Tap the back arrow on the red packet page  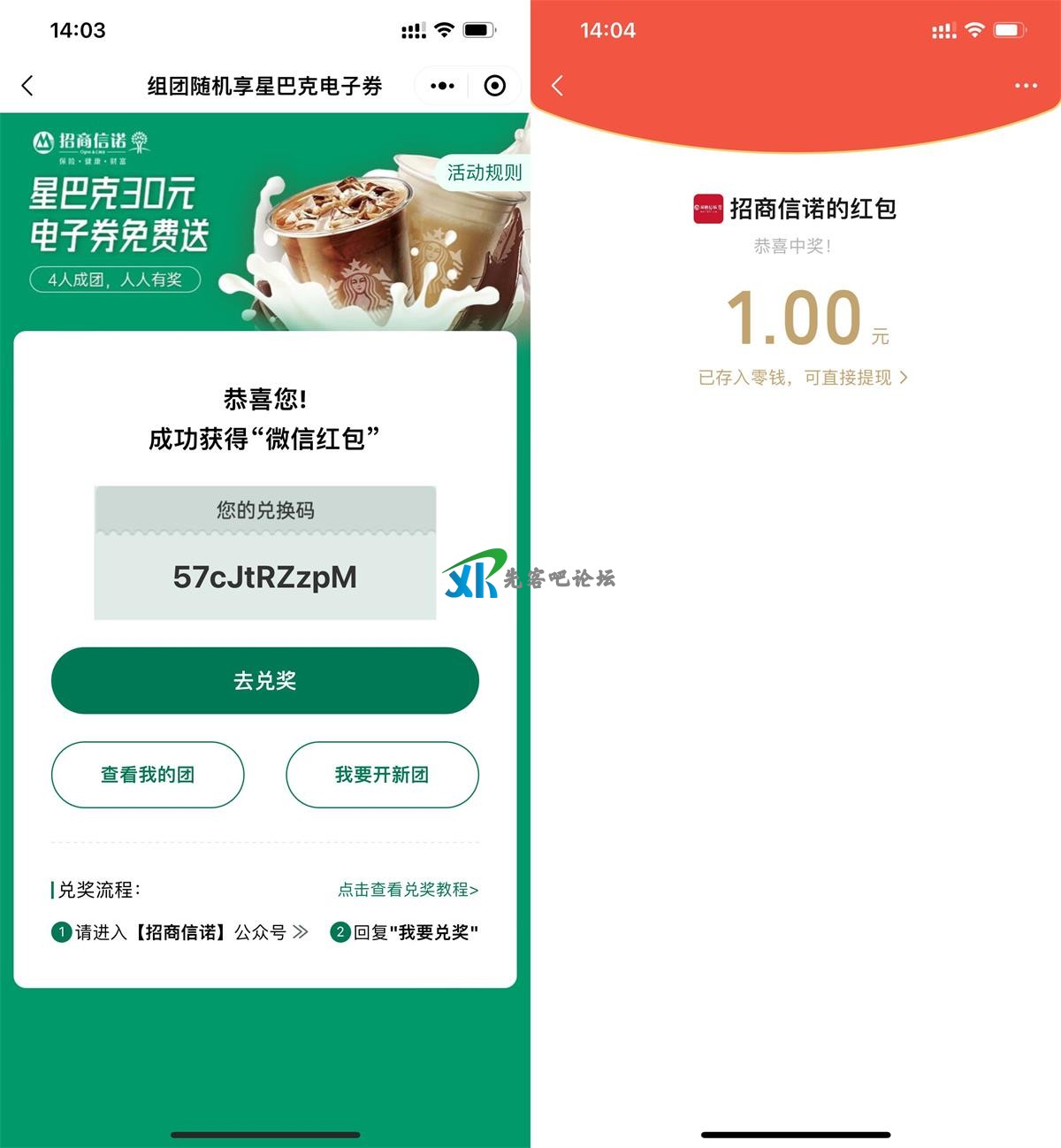click(559, 85)
